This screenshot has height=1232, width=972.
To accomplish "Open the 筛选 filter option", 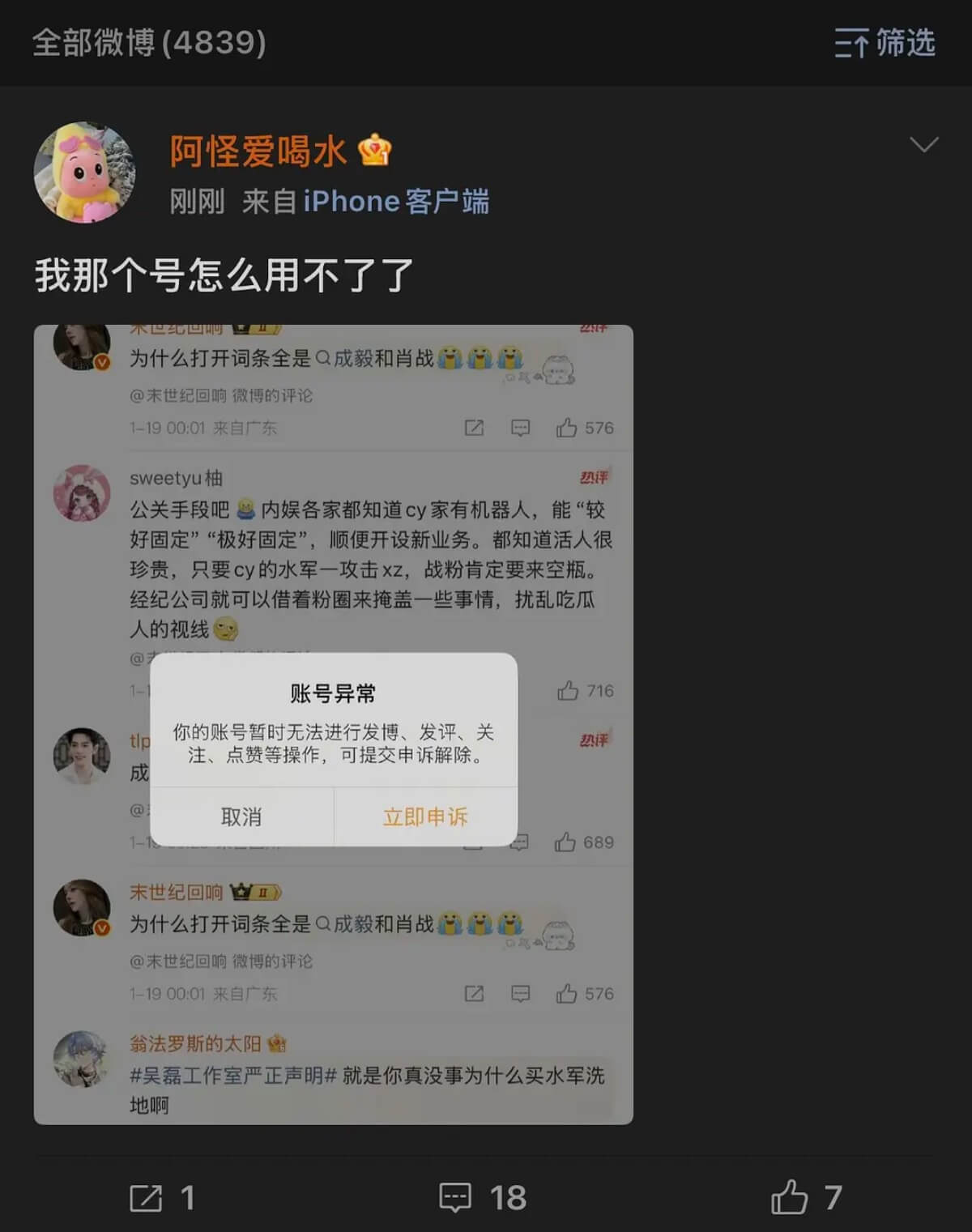I will (885, 43).
